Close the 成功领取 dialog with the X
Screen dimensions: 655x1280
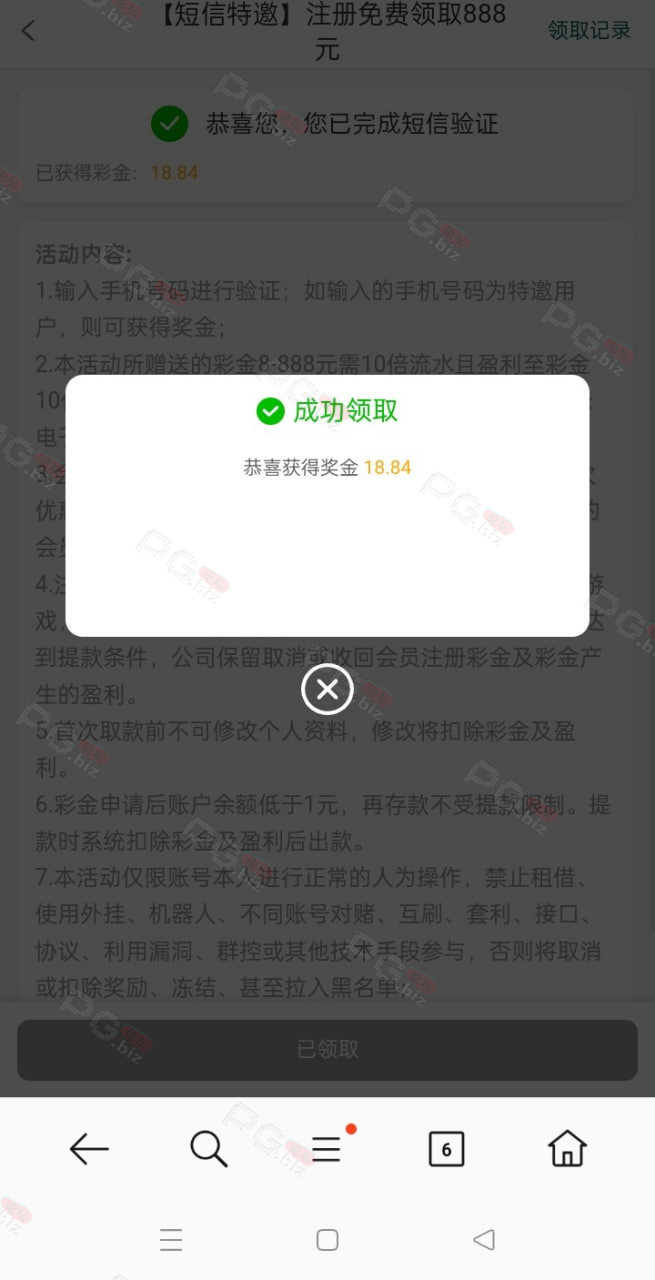click(x=327, y=688)
